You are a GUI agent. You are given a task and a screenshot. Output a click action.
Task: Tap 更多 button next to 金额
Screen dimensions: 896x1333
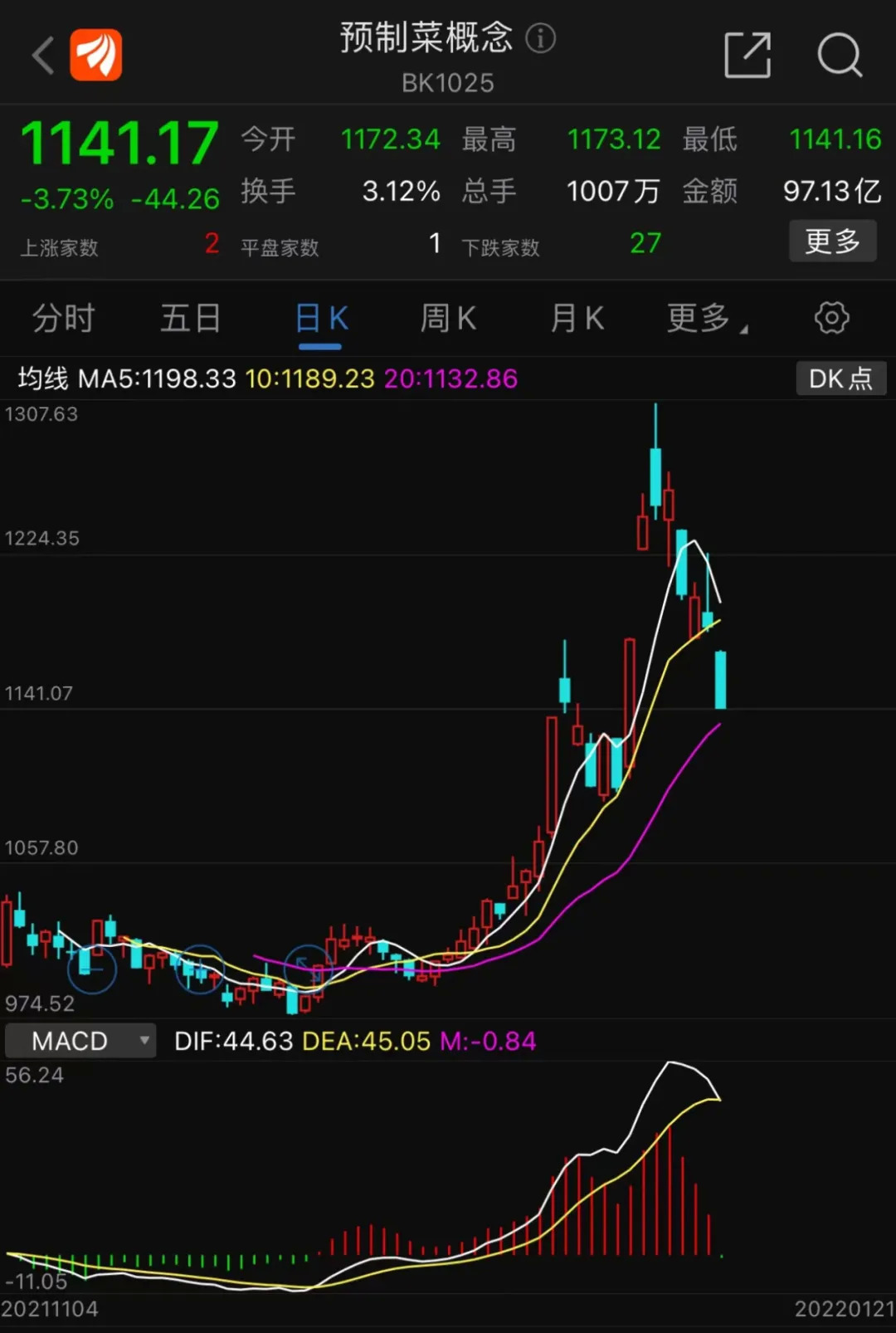832,242
